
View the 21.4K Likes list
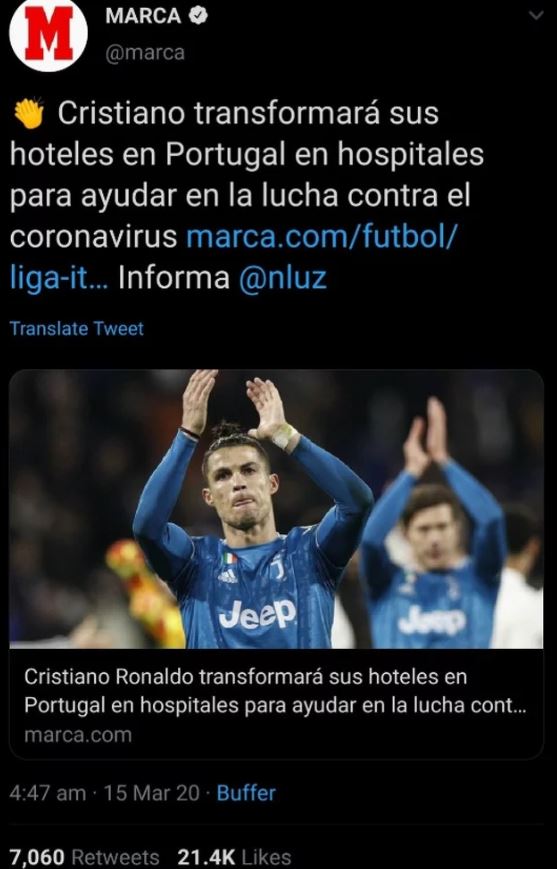pos(234,857)
